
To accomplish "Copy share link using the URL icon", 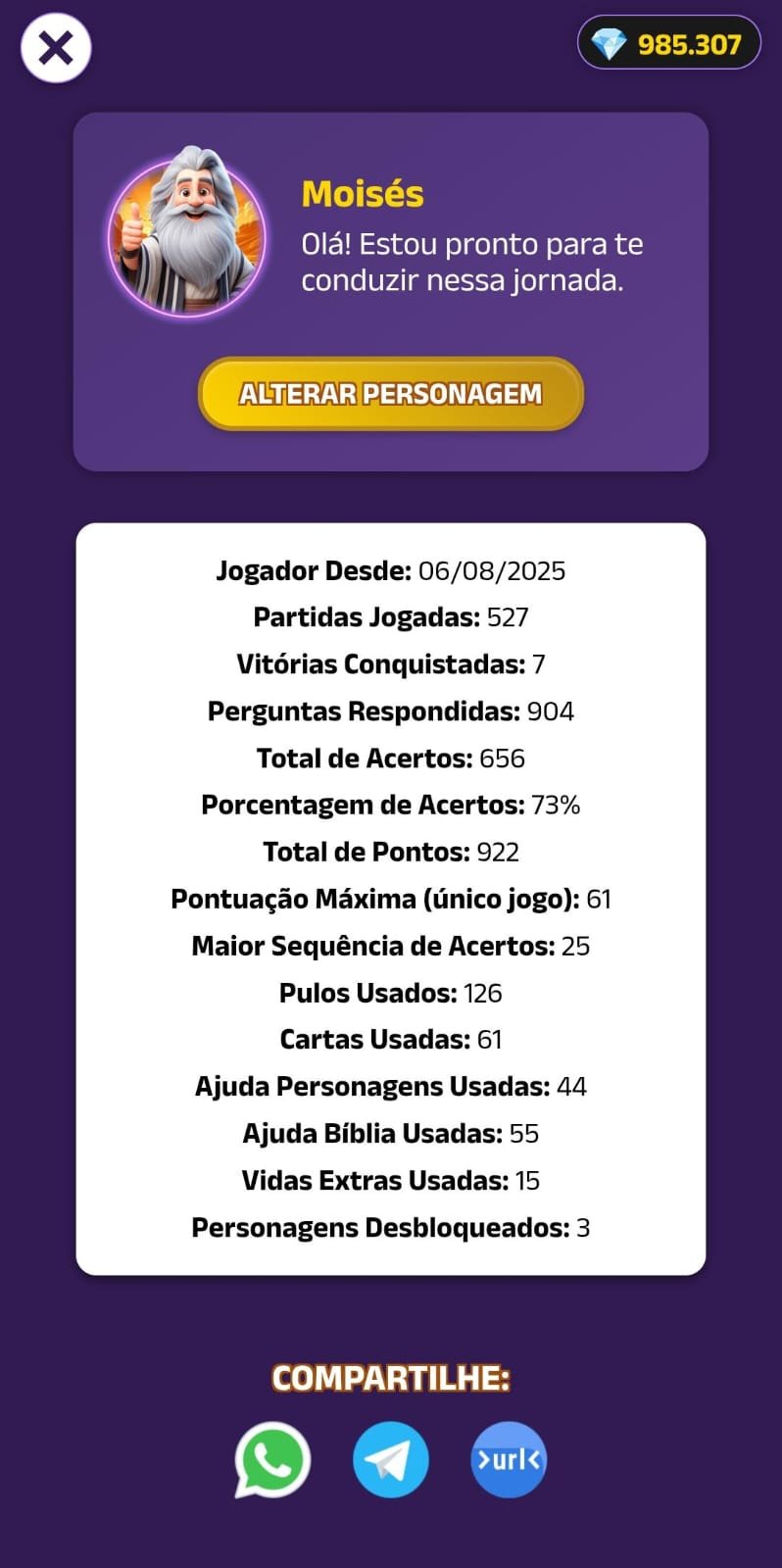I will click(507, 1459).
